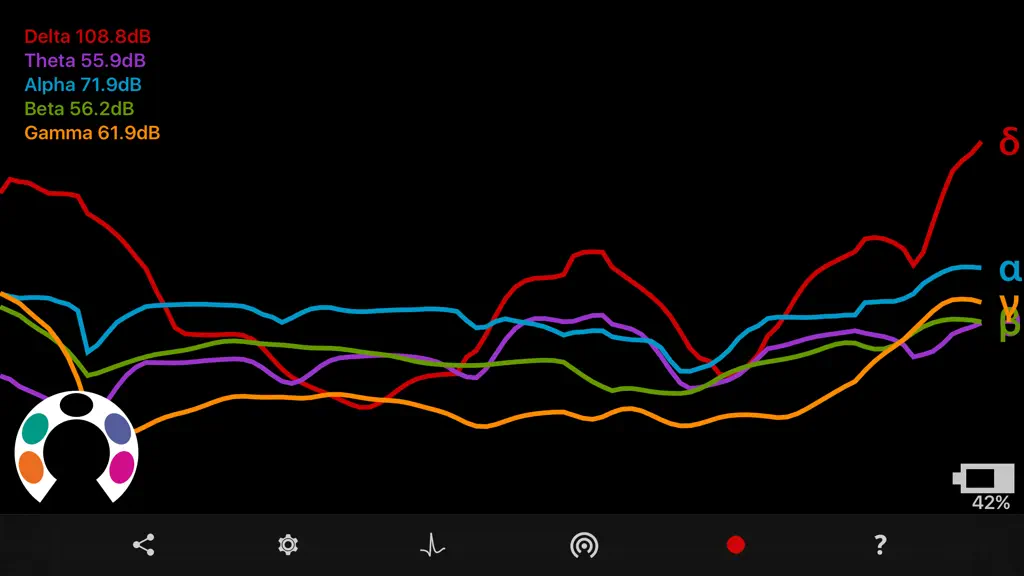Screen dimensions: 1024x576
Task: Open the settings gear
Action: click(x=288, y=545)
